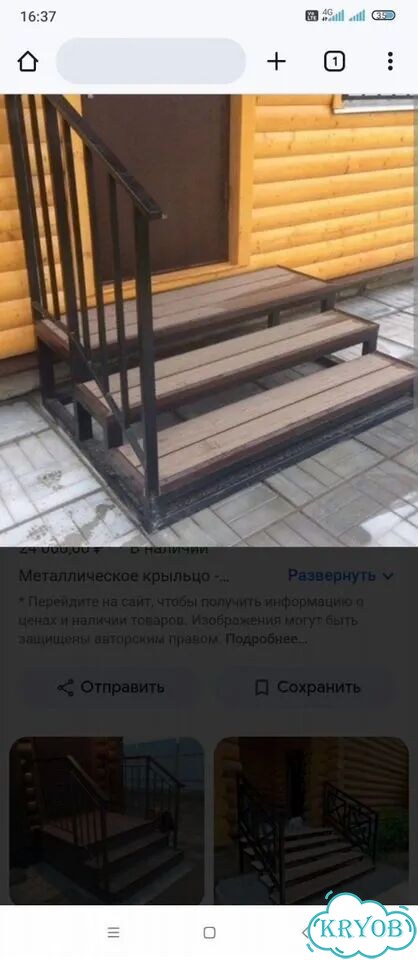Image resolution: width=418 pixels, height=960 pixels.
Task: Open the recent apps menu
Action: pos(113,932)
